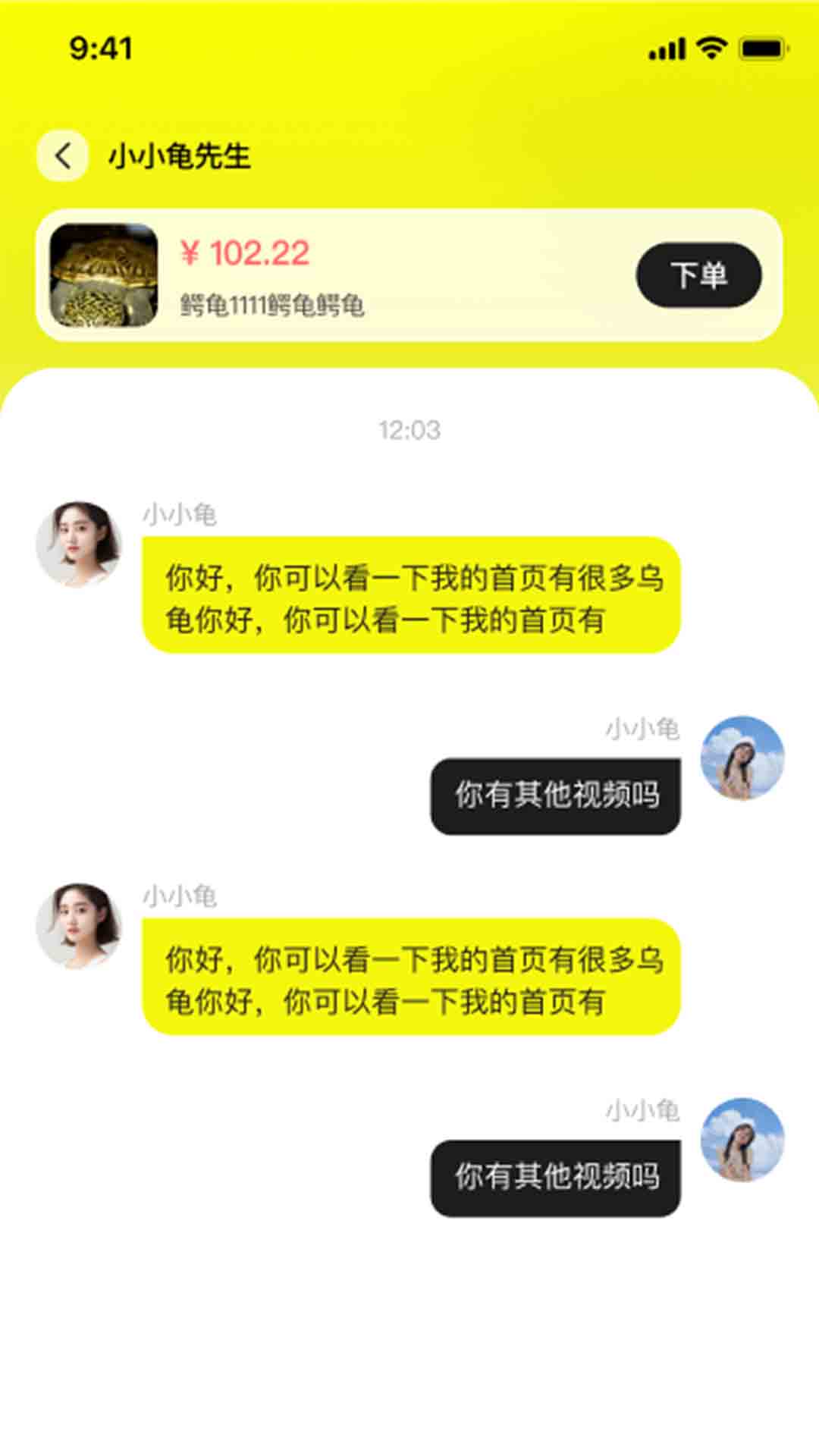819x1456 pixels.
Task: Tap the back arrow to leave chat
Action: pos(61,155)
